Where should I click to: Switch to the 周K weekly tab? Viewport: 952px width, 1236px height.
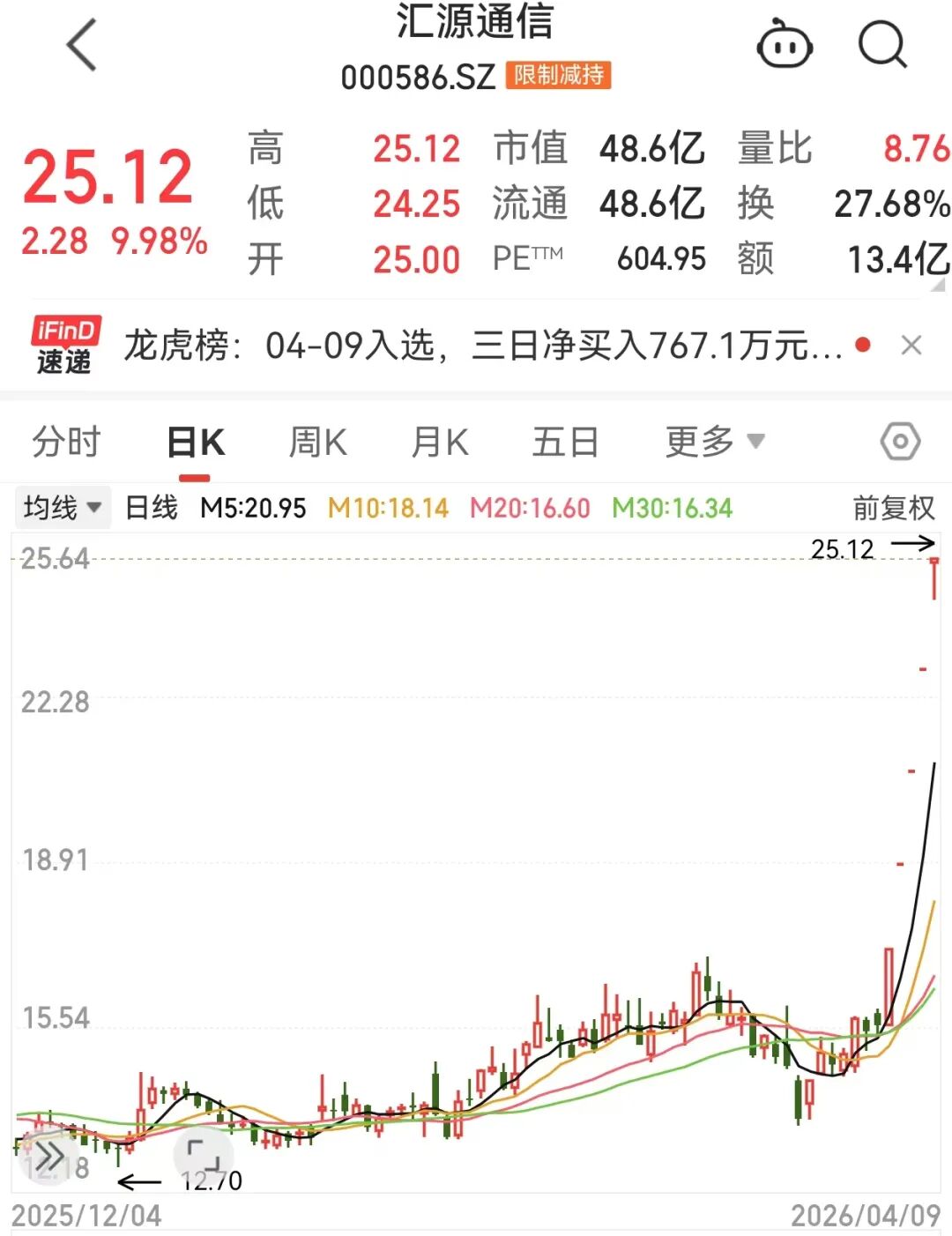[318, 441]
